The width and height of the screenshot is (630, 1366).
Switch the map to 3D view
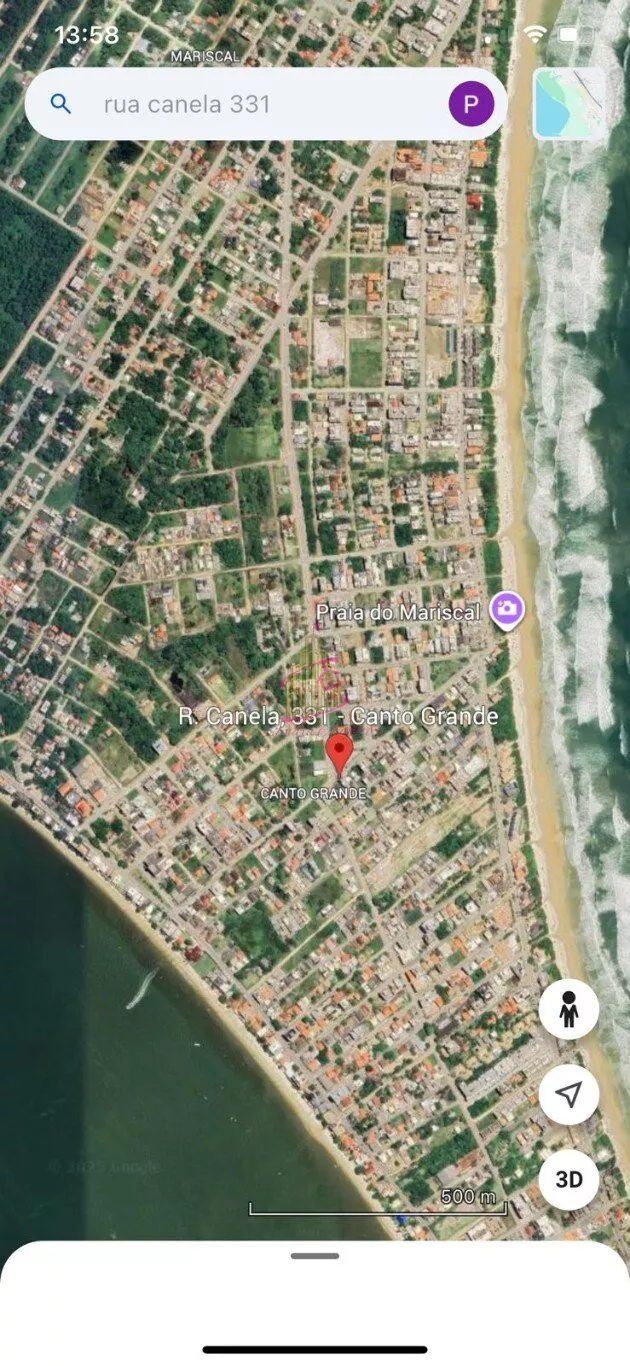pyautogui.click(x=569, y=1180)
